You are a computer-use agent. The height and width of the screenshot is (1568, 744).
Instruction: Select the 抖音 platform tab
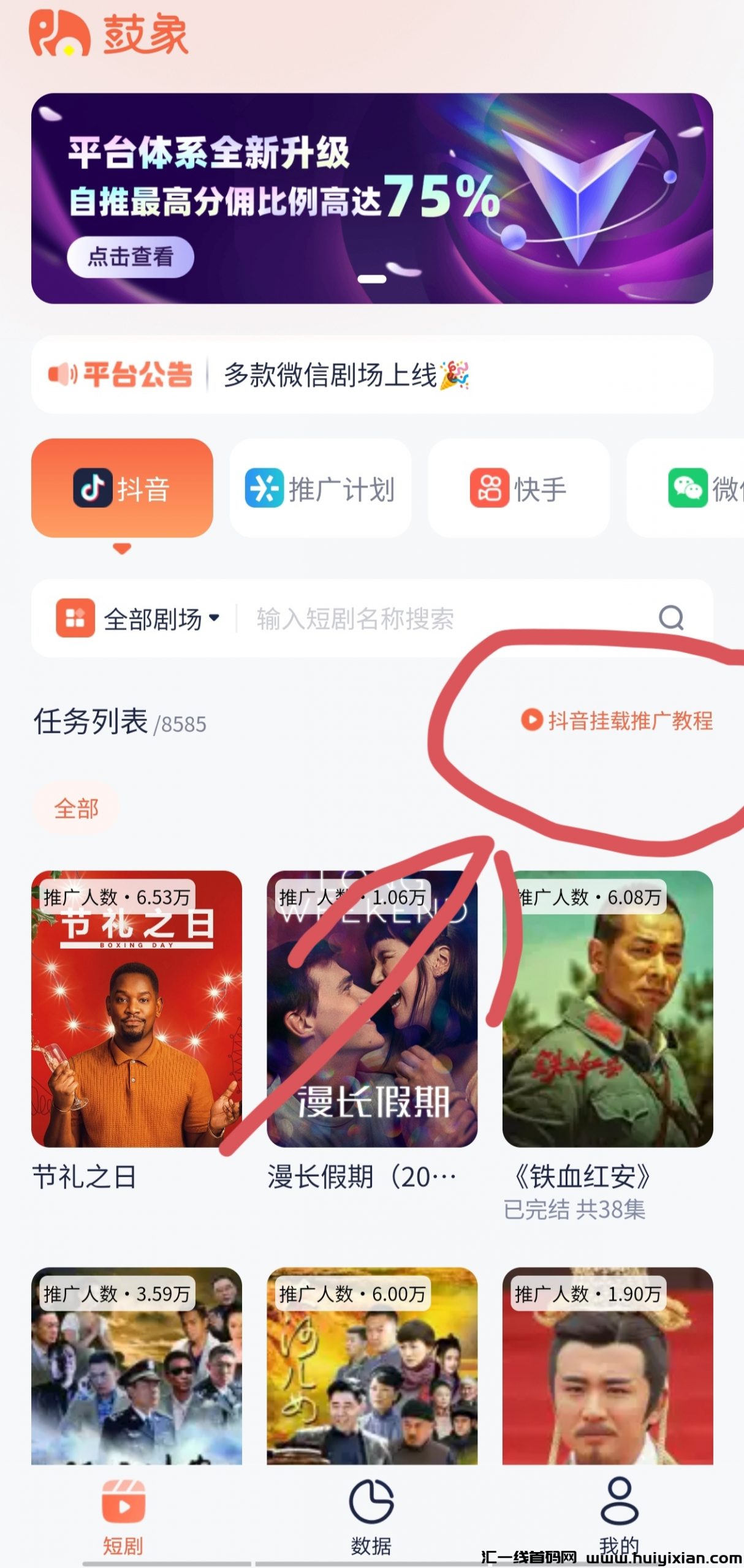pos(122,488)
